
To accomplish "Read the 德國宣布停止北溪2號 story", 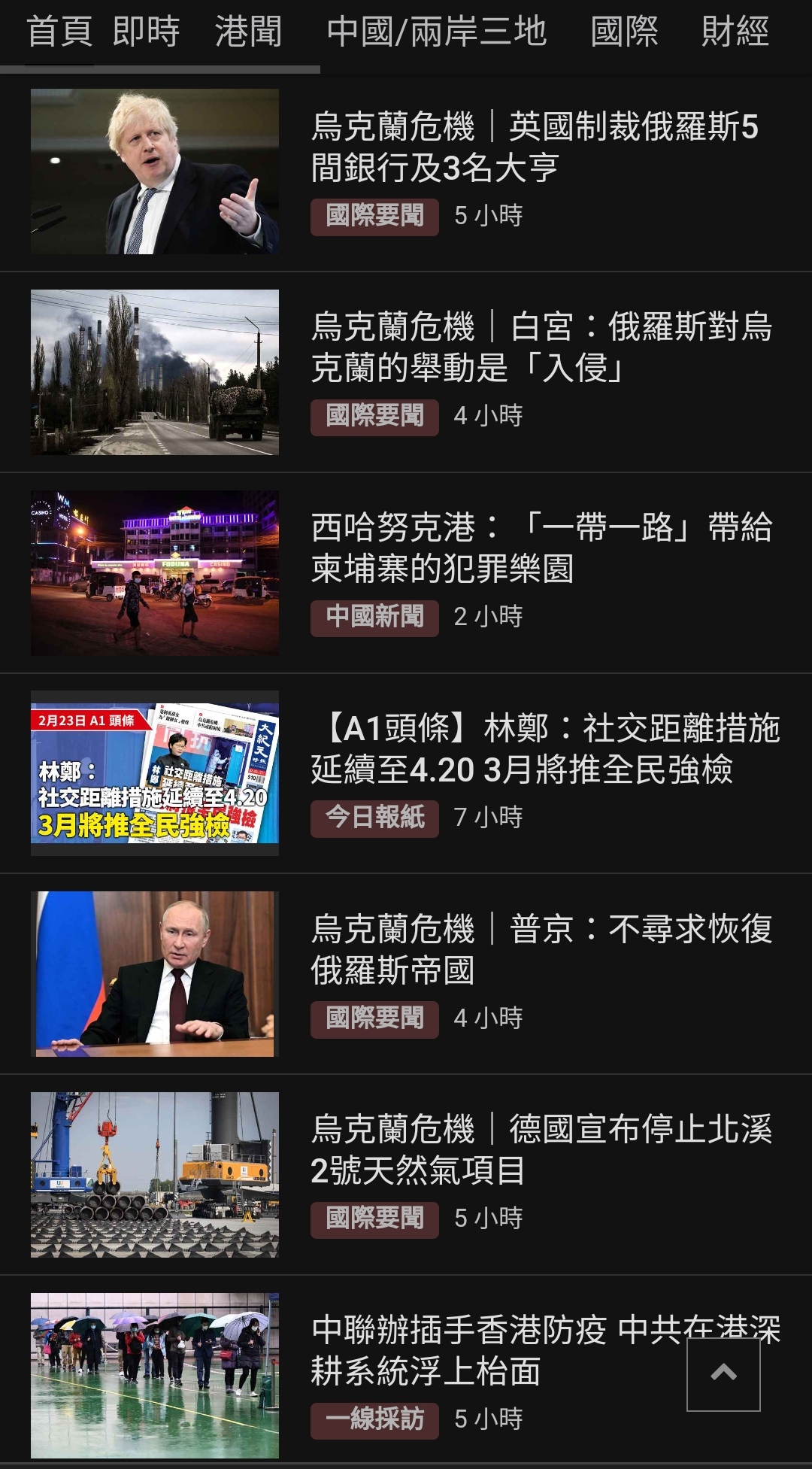I will click(x=541, y=1149).
